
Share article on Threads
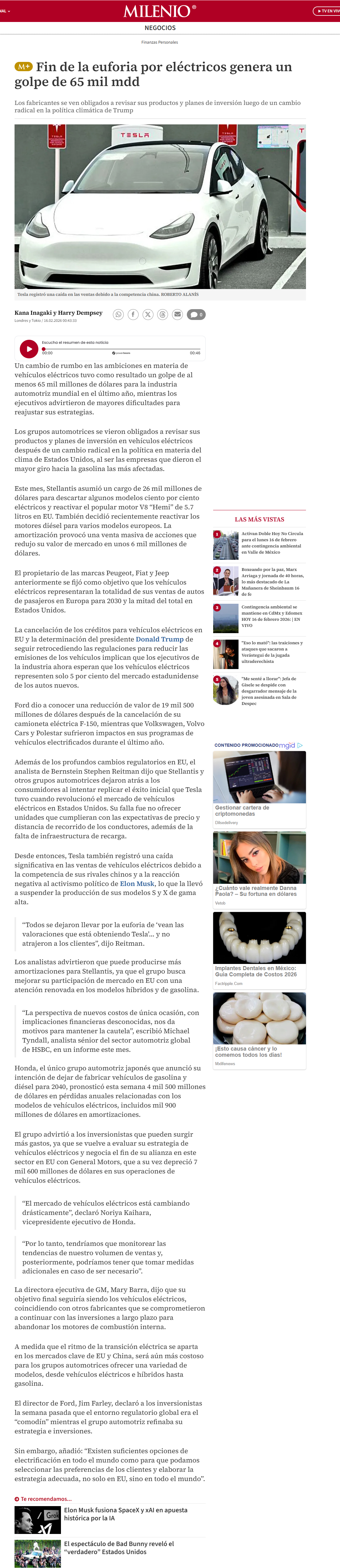pos(162,315)
